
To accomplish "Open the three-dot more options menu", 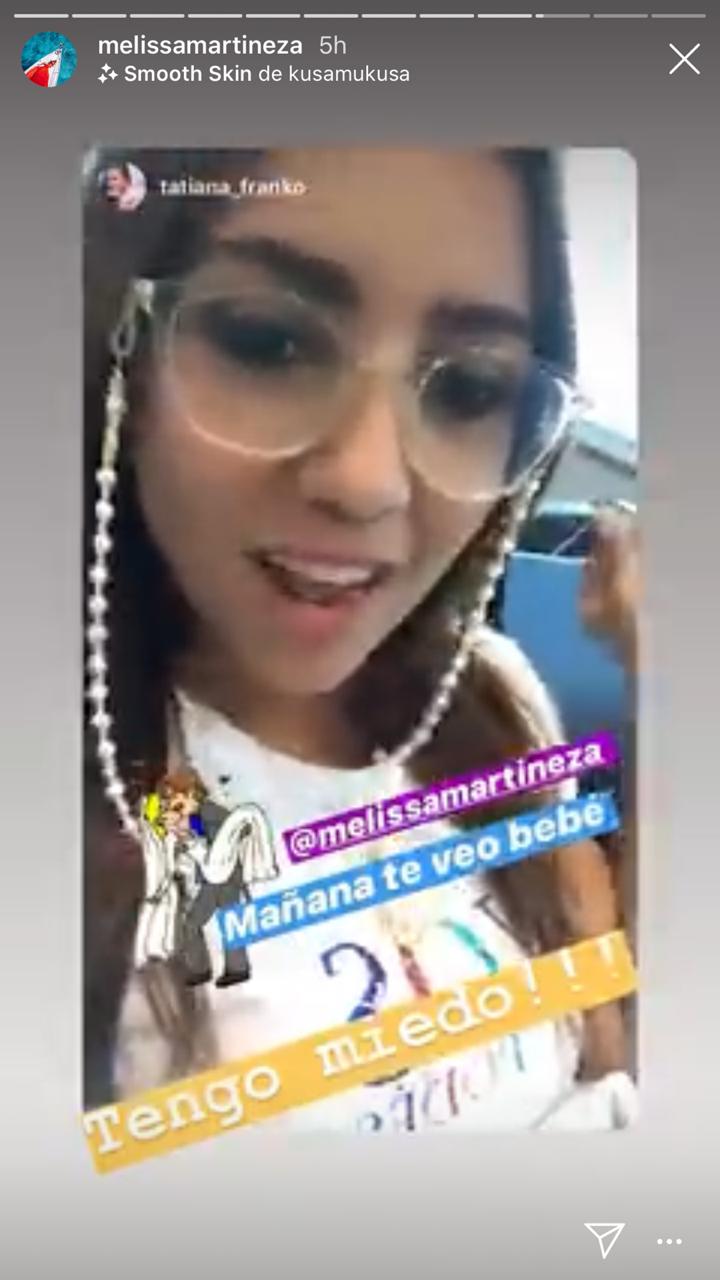I will pos(669,1241).
